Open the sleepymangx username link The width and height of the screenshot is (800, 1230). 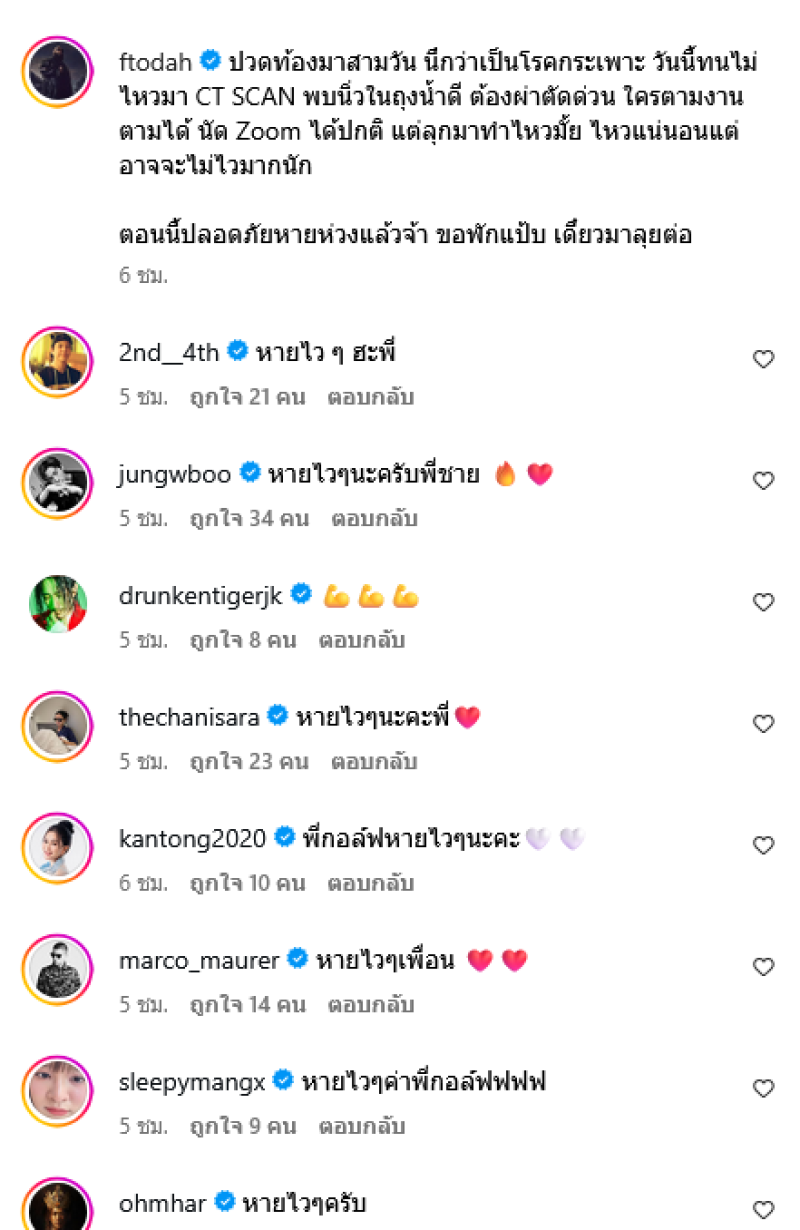coord(191,1081)
